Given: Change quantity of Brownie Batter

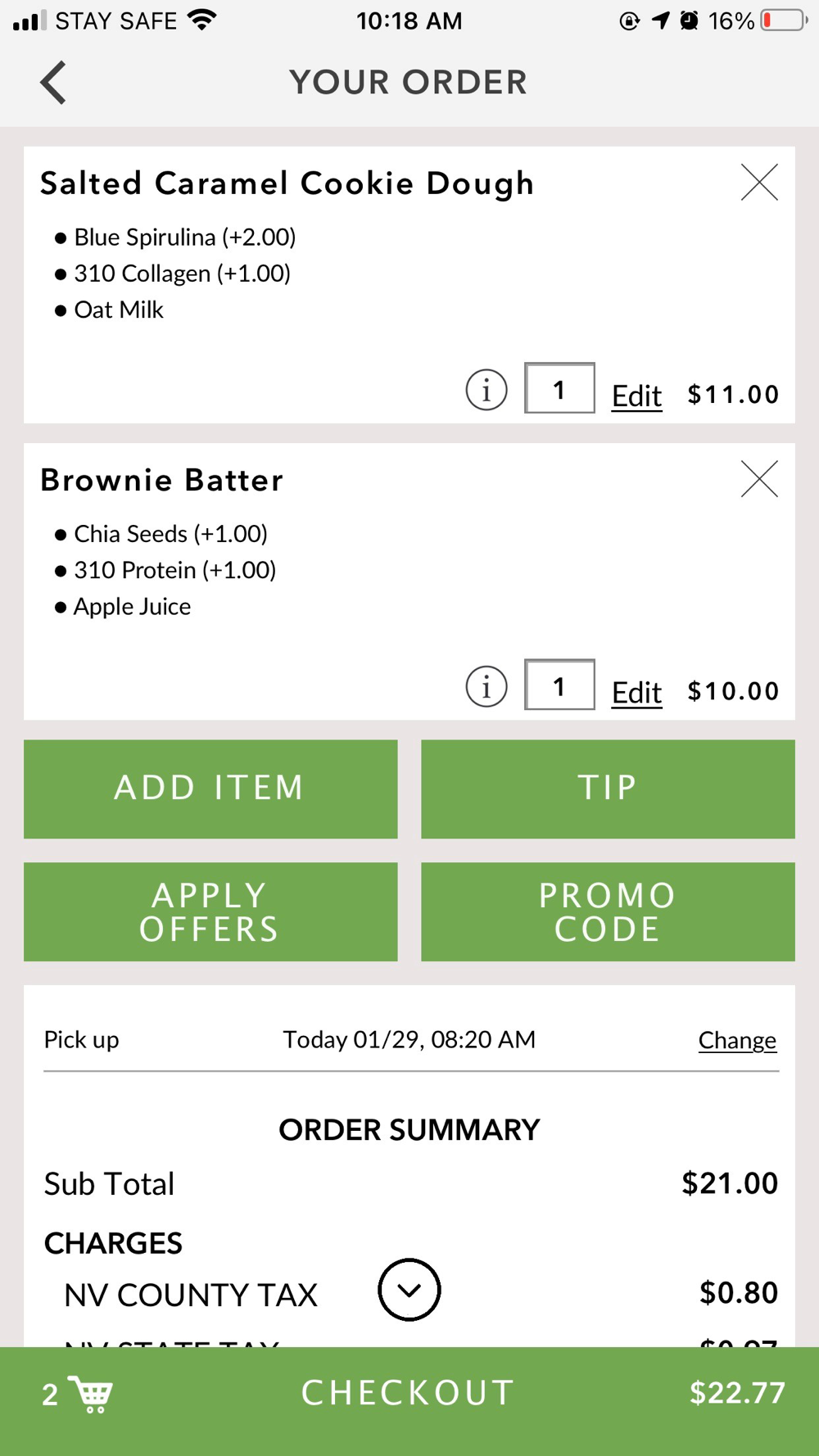Looking at the screenshot, I should pyautogui.click(x=559, y=685).
